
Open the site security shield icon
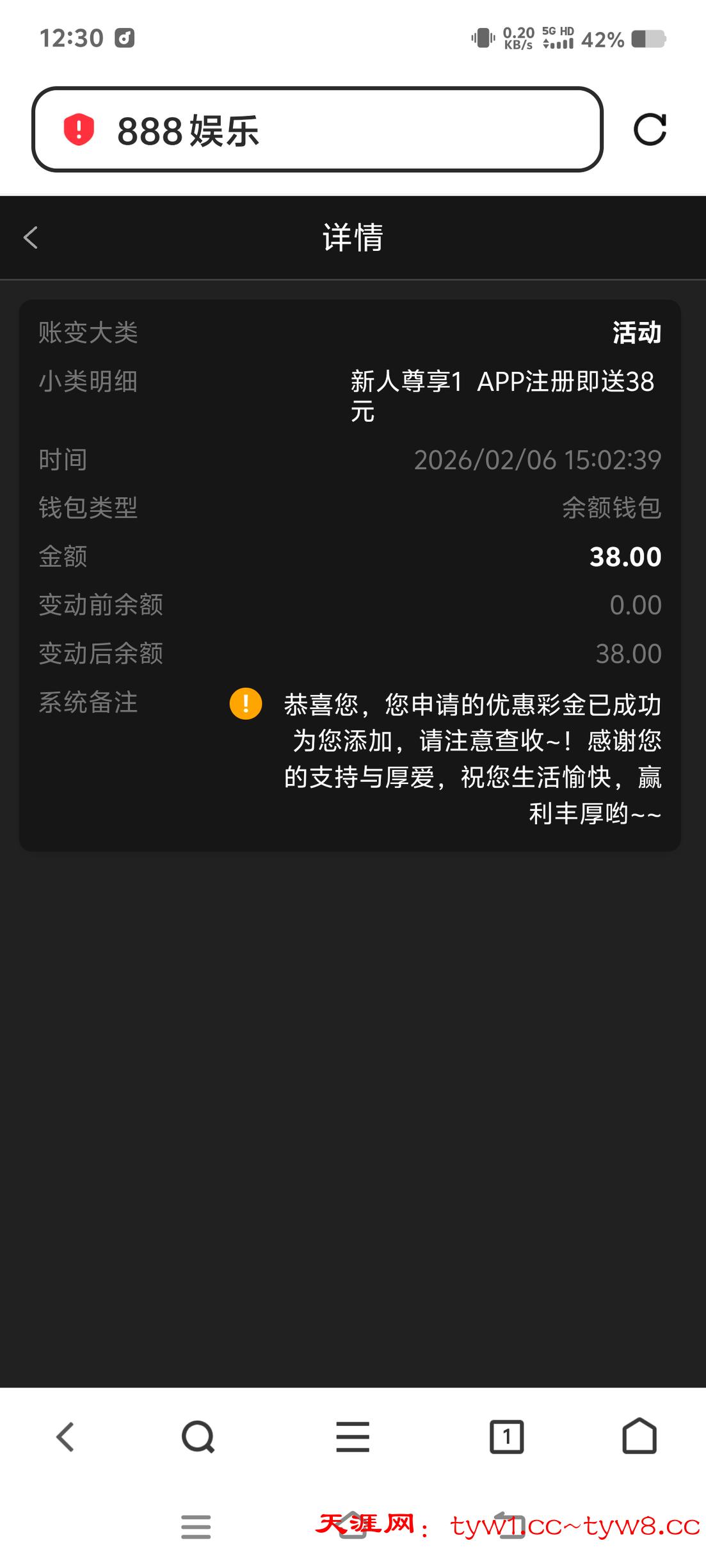[79, 129]
